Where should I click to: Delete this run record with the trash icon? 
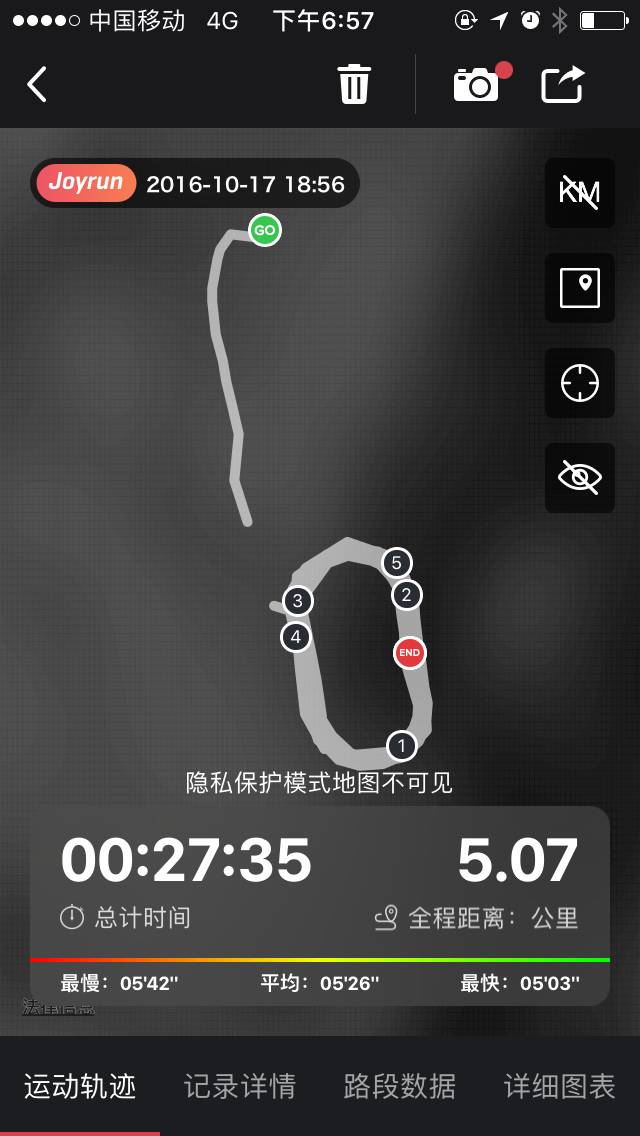(354, 84)
